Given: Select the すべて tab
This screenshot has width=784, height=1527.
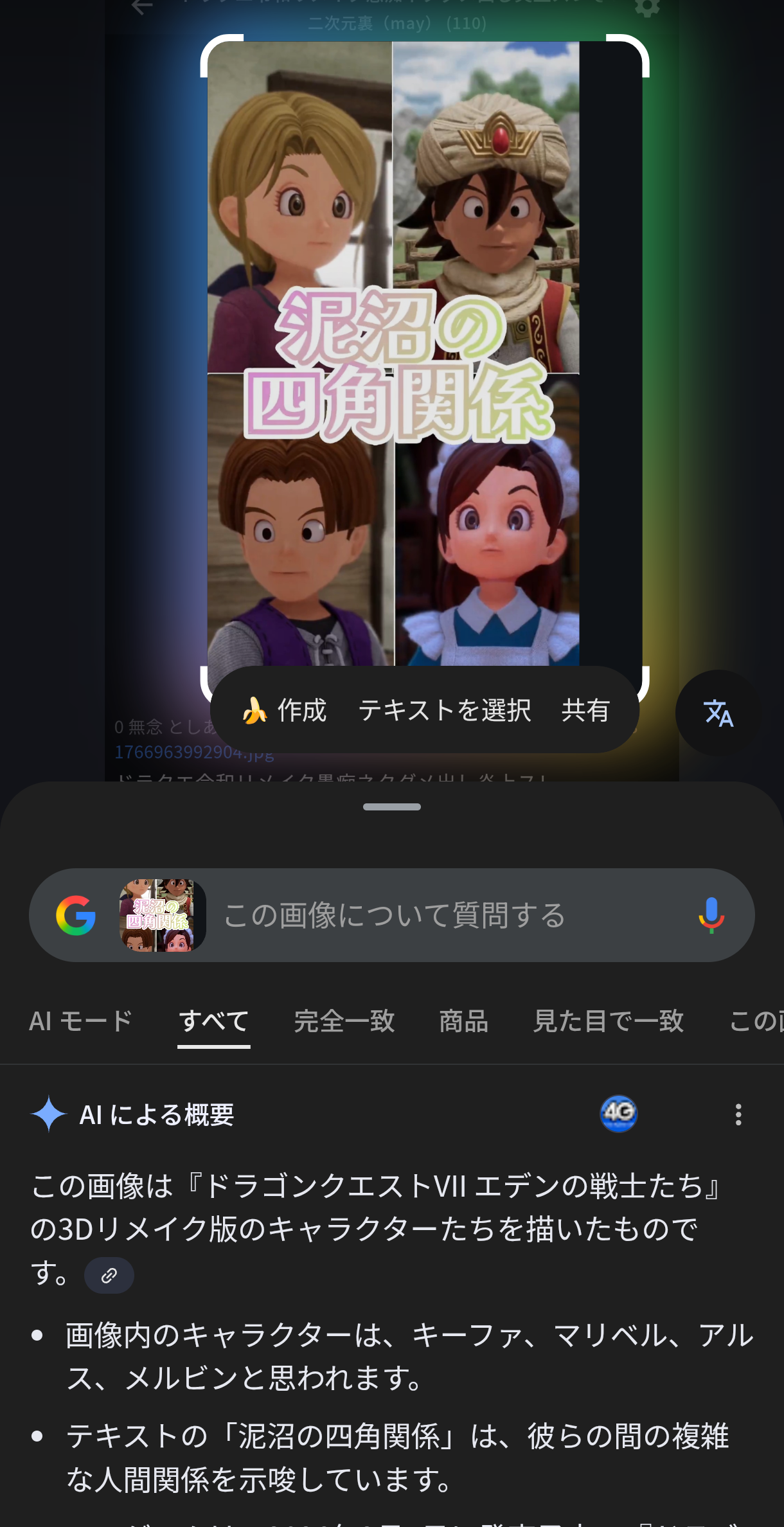Looking at the screenshot, I should [213, 1021].
